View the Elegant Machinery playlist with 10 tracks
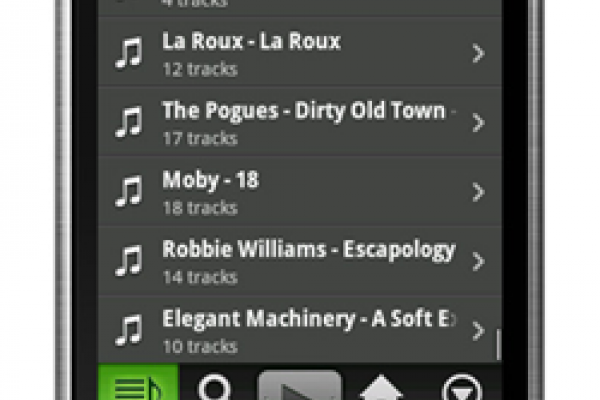The width and height of the screenshot is (600, 400). (x=300, y=330)
